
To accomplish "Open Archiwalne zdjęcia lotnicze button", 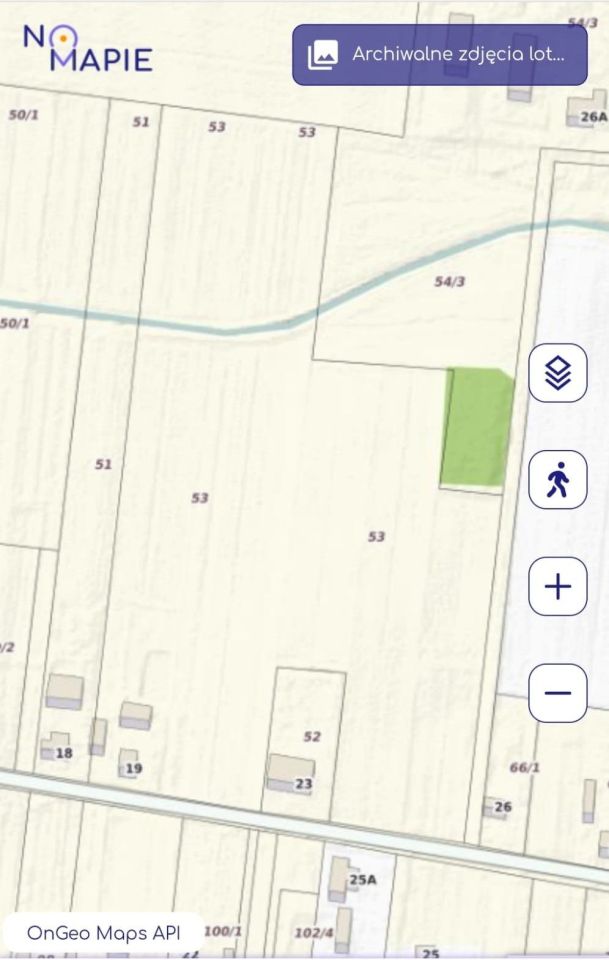I will pyautogui.click(x=439, y=54).
